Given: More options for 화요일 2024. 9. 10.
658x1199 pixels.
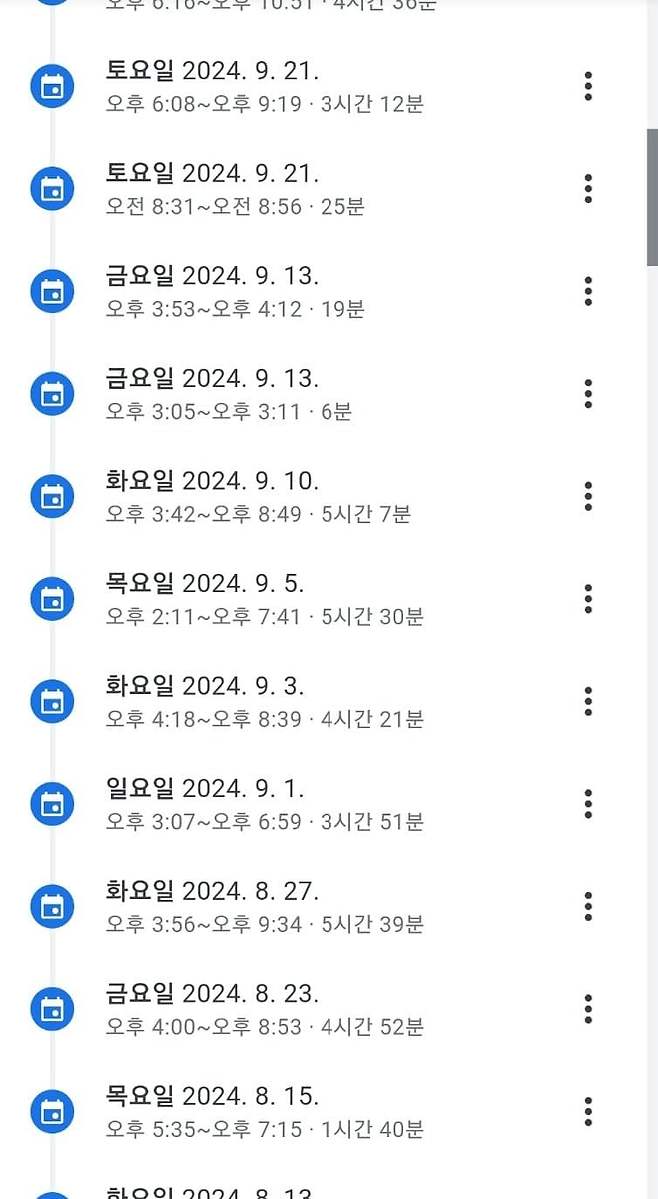Looking at the screenshot, I should tap(588, 496).
